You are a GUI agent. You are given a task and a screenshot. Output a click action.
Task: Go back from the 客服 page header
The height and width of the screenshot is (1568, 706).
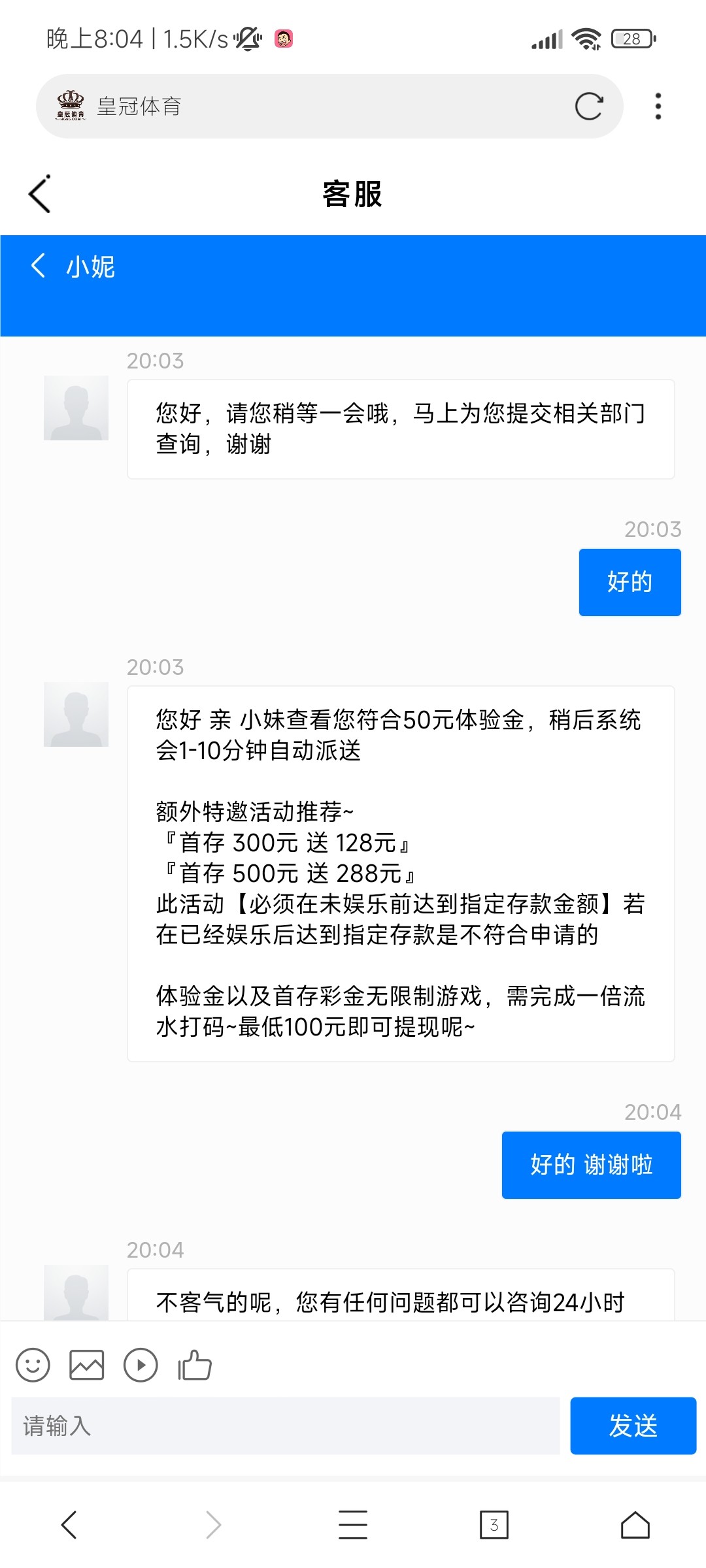40,194
